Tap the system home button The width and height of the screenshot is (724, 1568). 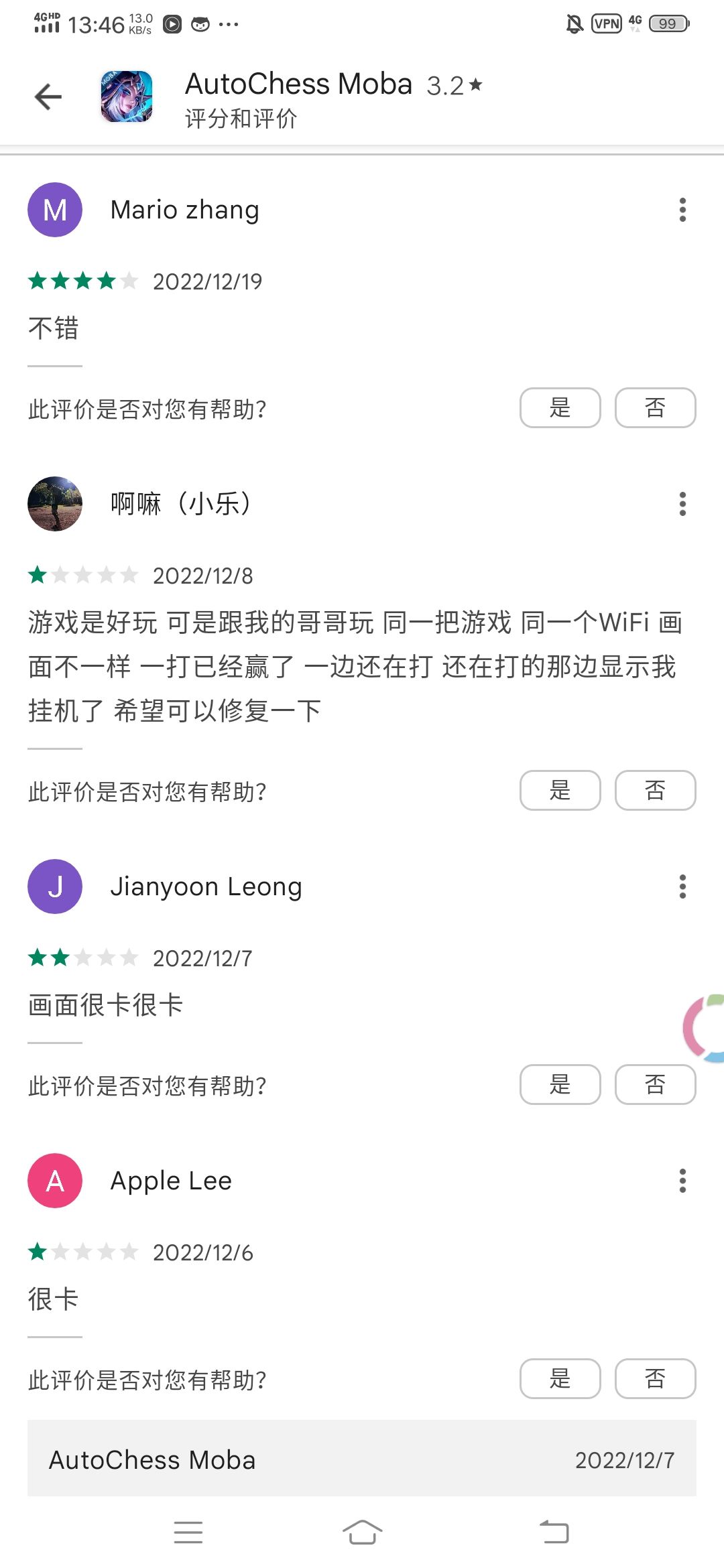(362, 1532)
